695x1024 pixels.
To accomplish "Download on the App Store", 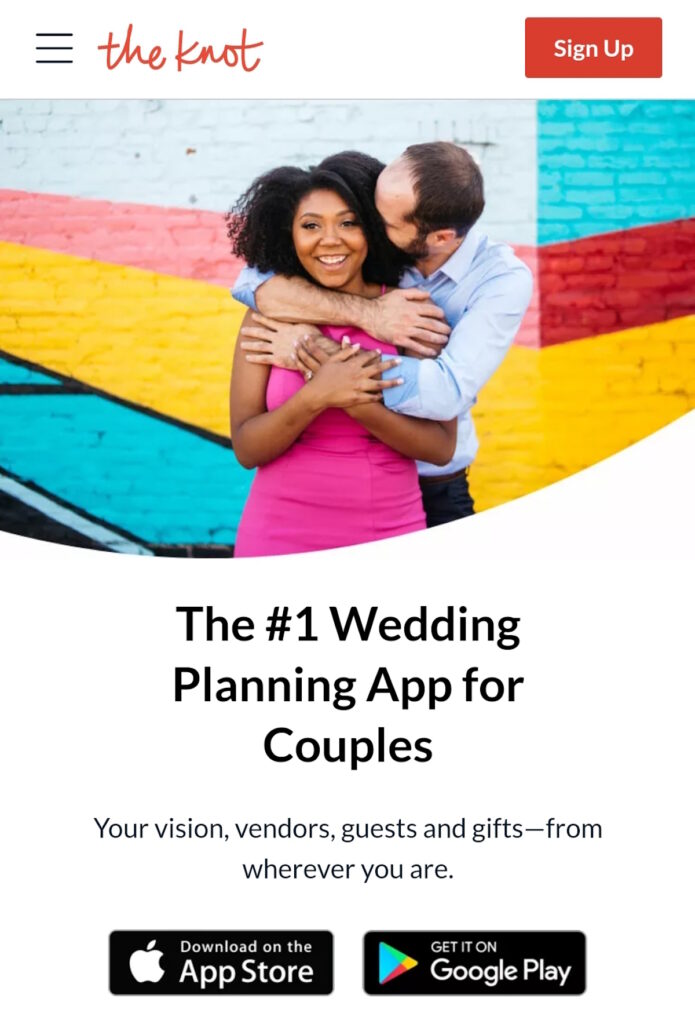I will coord(221,962).
